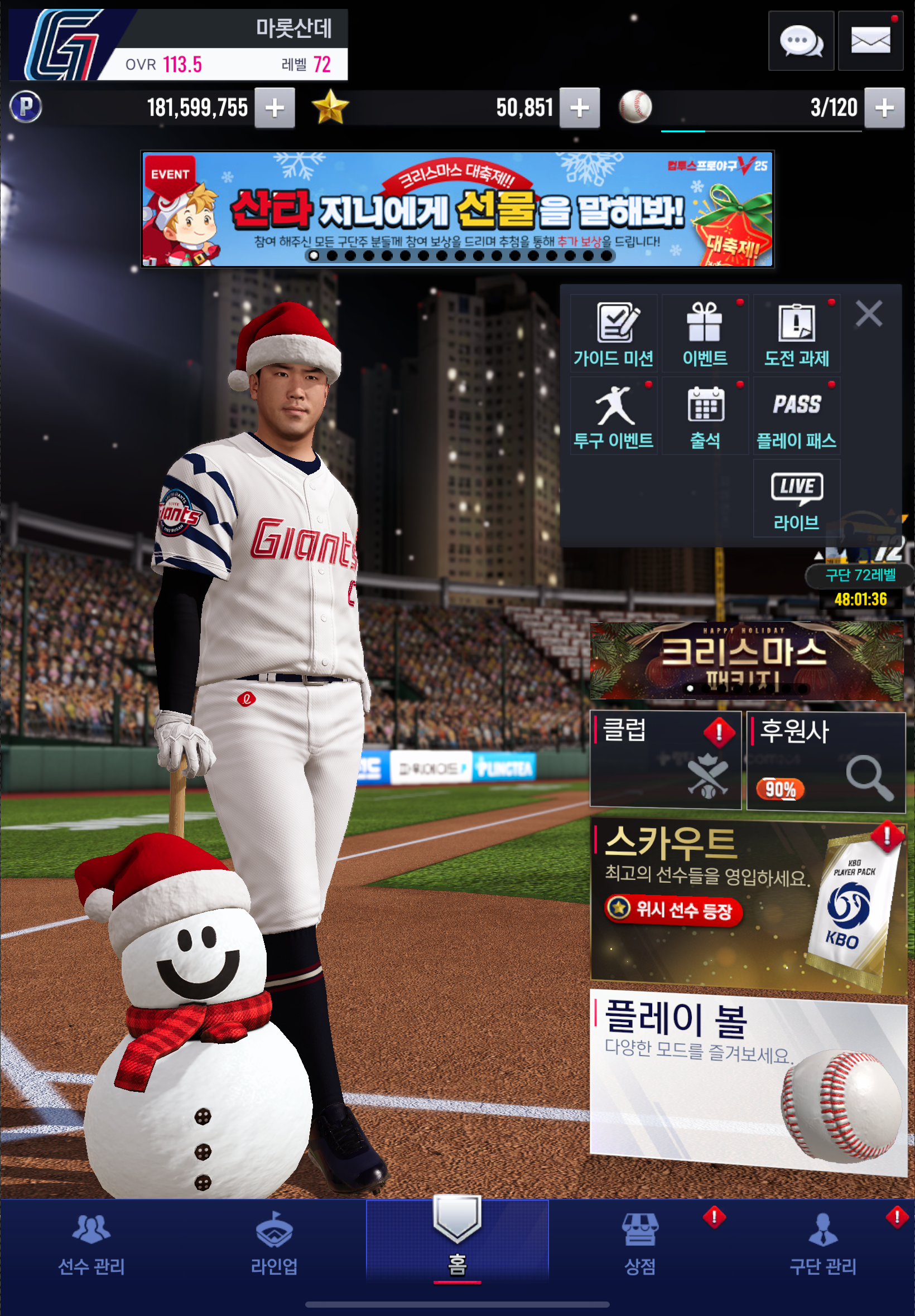Switch to the 라인업 lineup tab
This screenshot has height=1316, width=915.
[x=274, y=1245]
